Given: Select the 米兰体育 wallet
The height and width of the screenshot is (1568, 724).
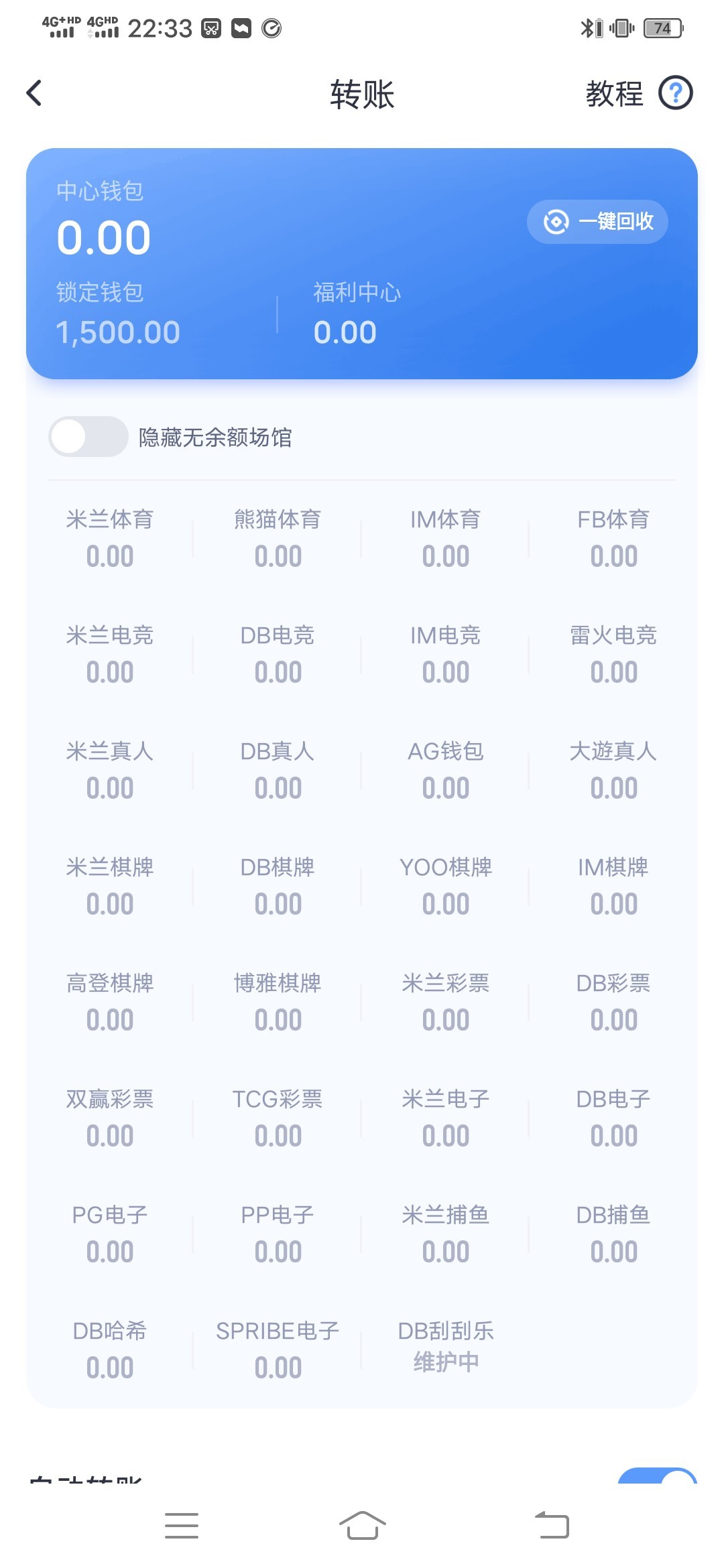Looking at the screenshot, I should (110, 538).
